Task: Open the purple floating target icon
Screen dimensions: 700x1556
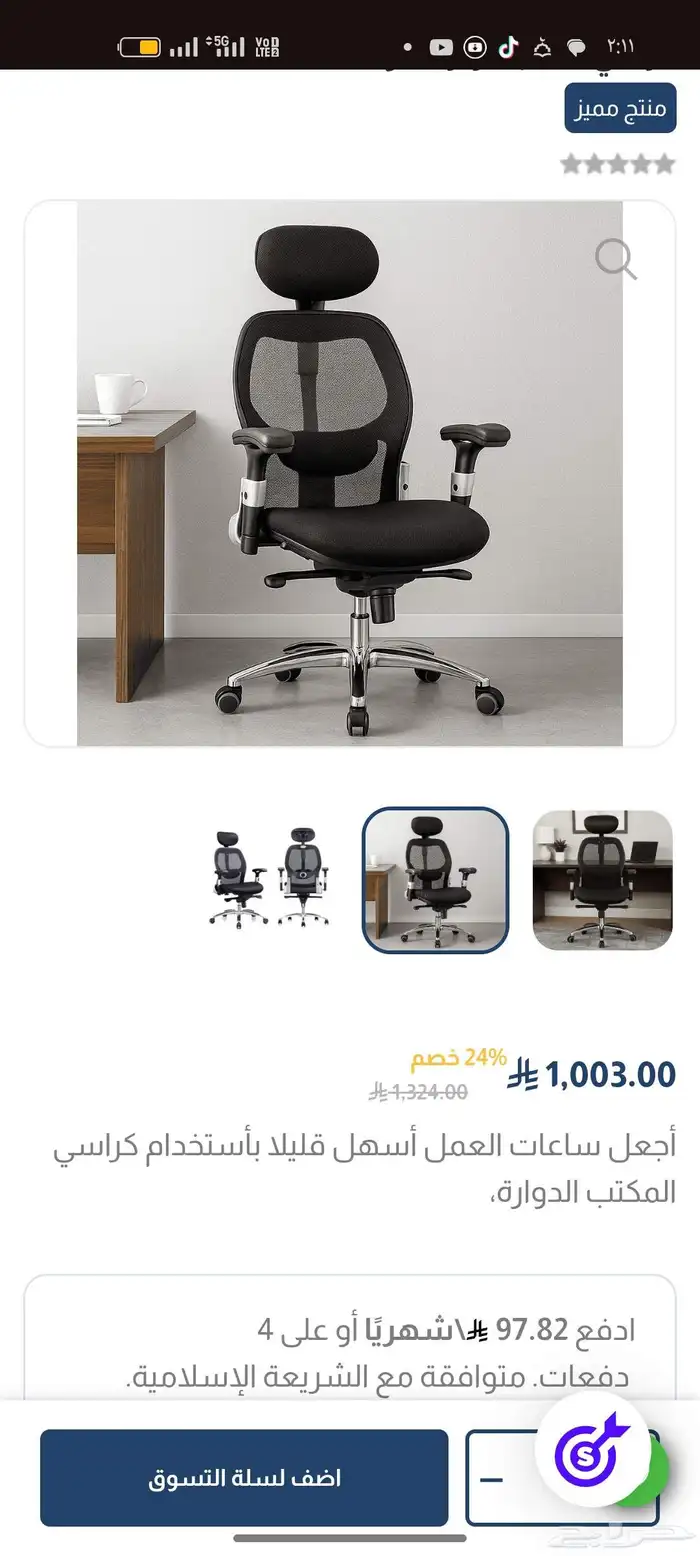Action: (588, 1449)
